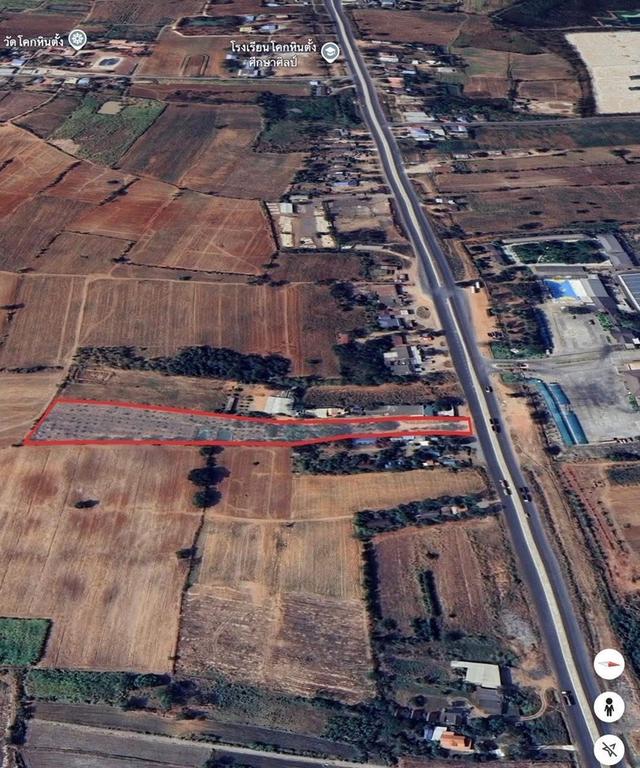Open the วัดโคกหินตั้ง temple place marker
This screenshot has width=640, height=768.
pos(77,40)
